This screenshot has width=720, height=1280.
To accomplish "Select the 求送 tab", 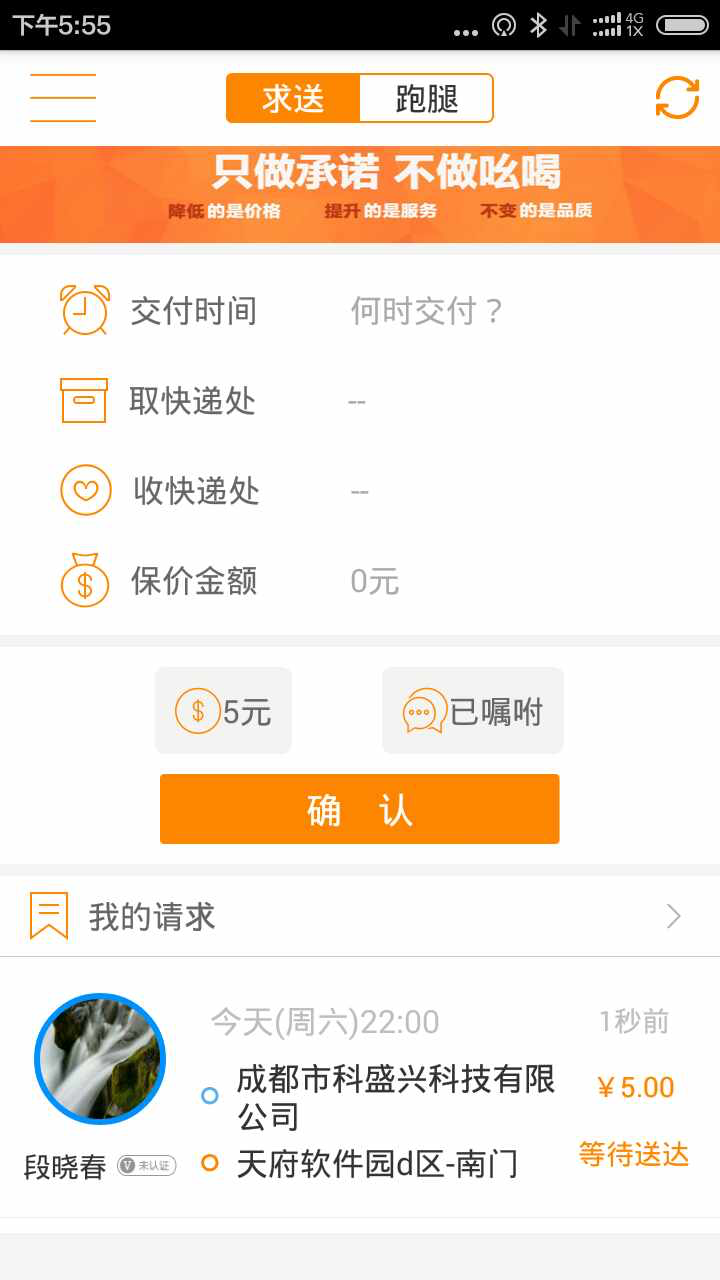I will coord(293,98).
